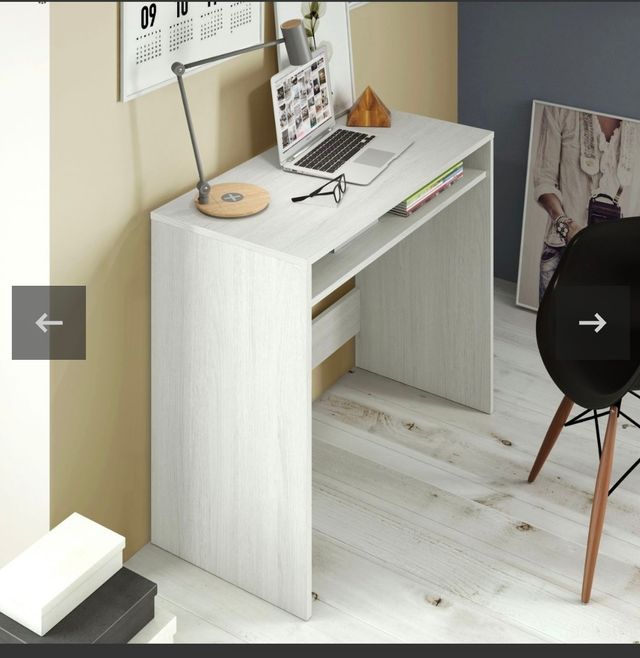
Task: Show the next desk photo
Action: (592, 322)
